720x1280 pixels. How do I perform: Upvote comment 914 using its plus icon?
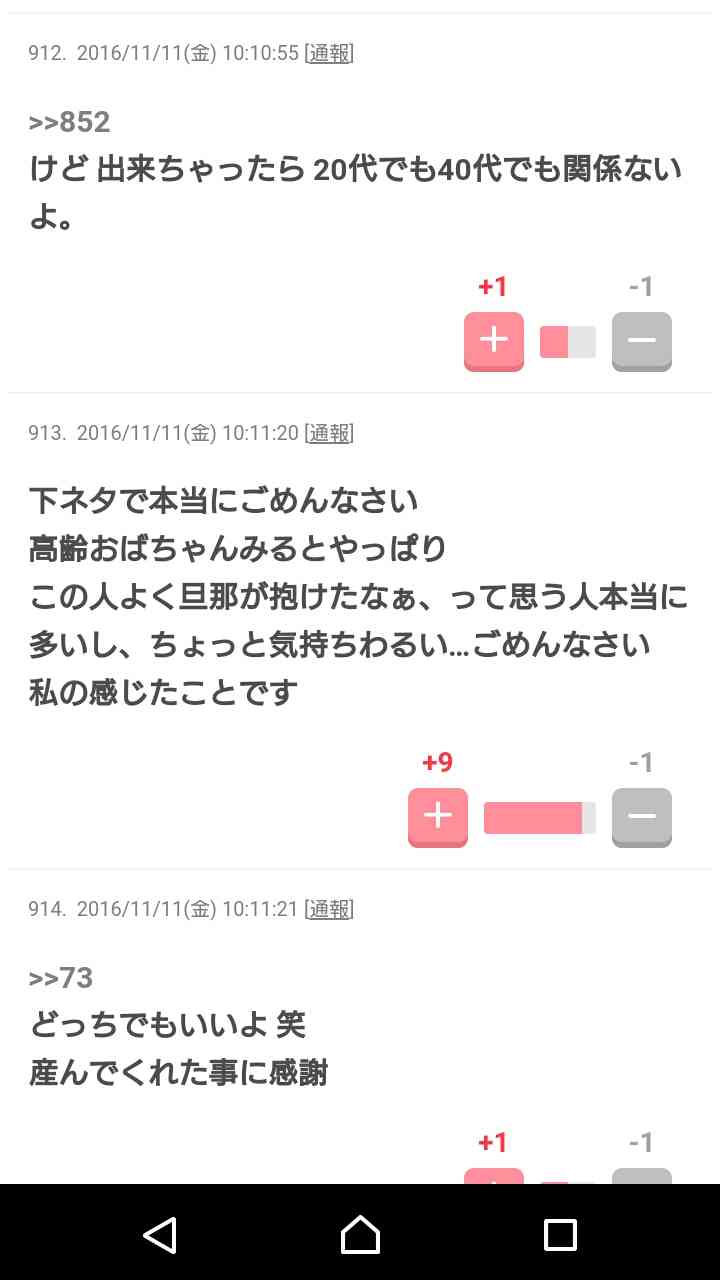pyautogui.click(x=493, y=1180)
